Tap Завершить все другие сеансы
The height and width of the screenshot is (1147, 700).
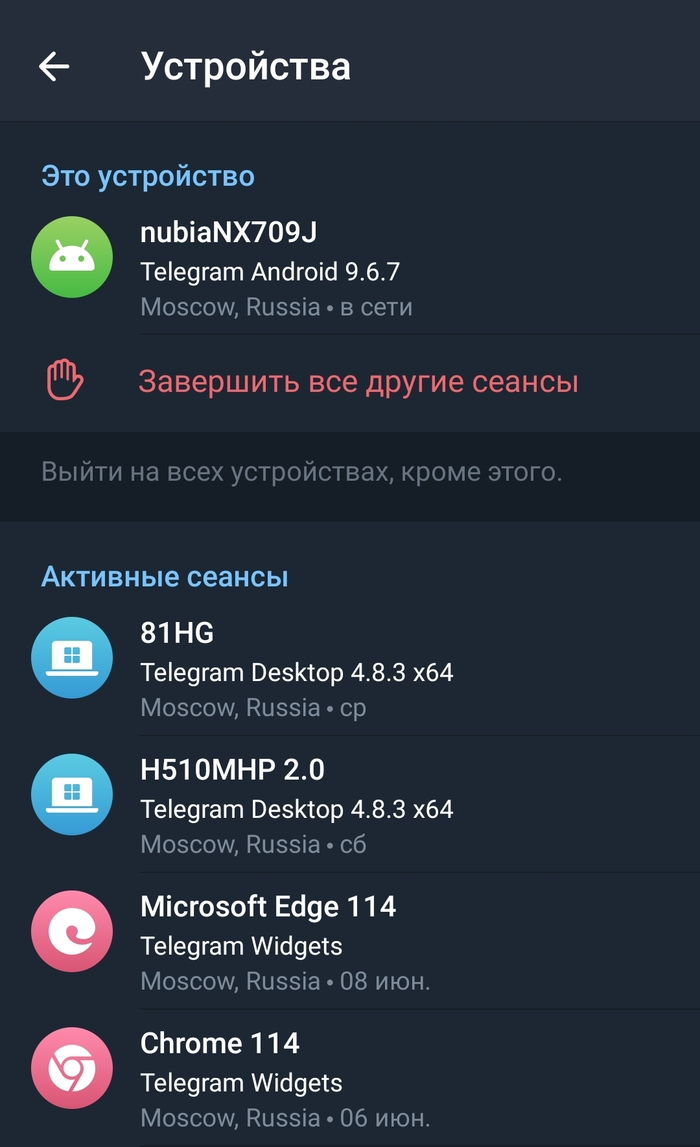pos(358,382)
